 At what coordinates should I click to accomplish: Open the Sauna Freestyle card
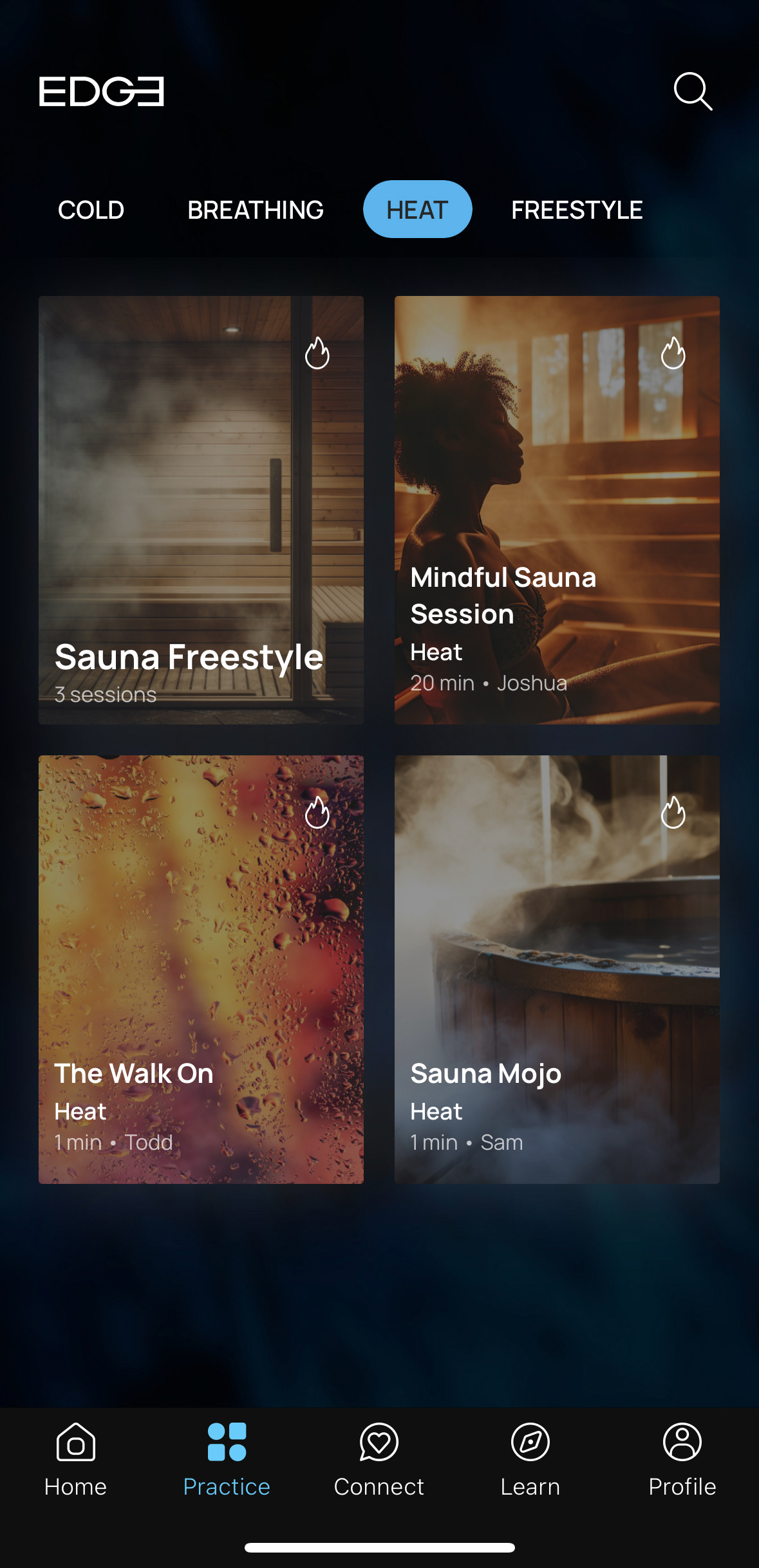tap(201, 510)
